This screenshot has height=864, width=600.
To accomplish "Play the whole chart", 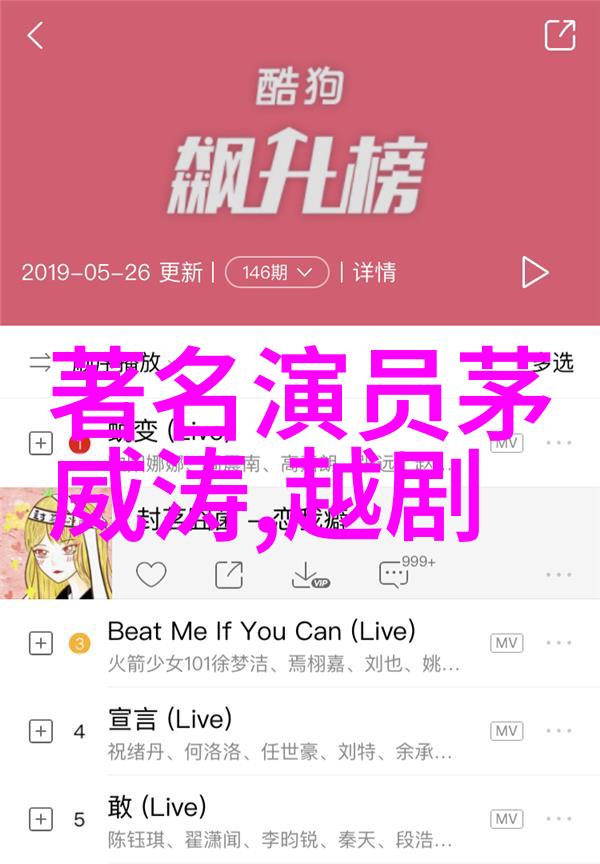I will (534, 272).
